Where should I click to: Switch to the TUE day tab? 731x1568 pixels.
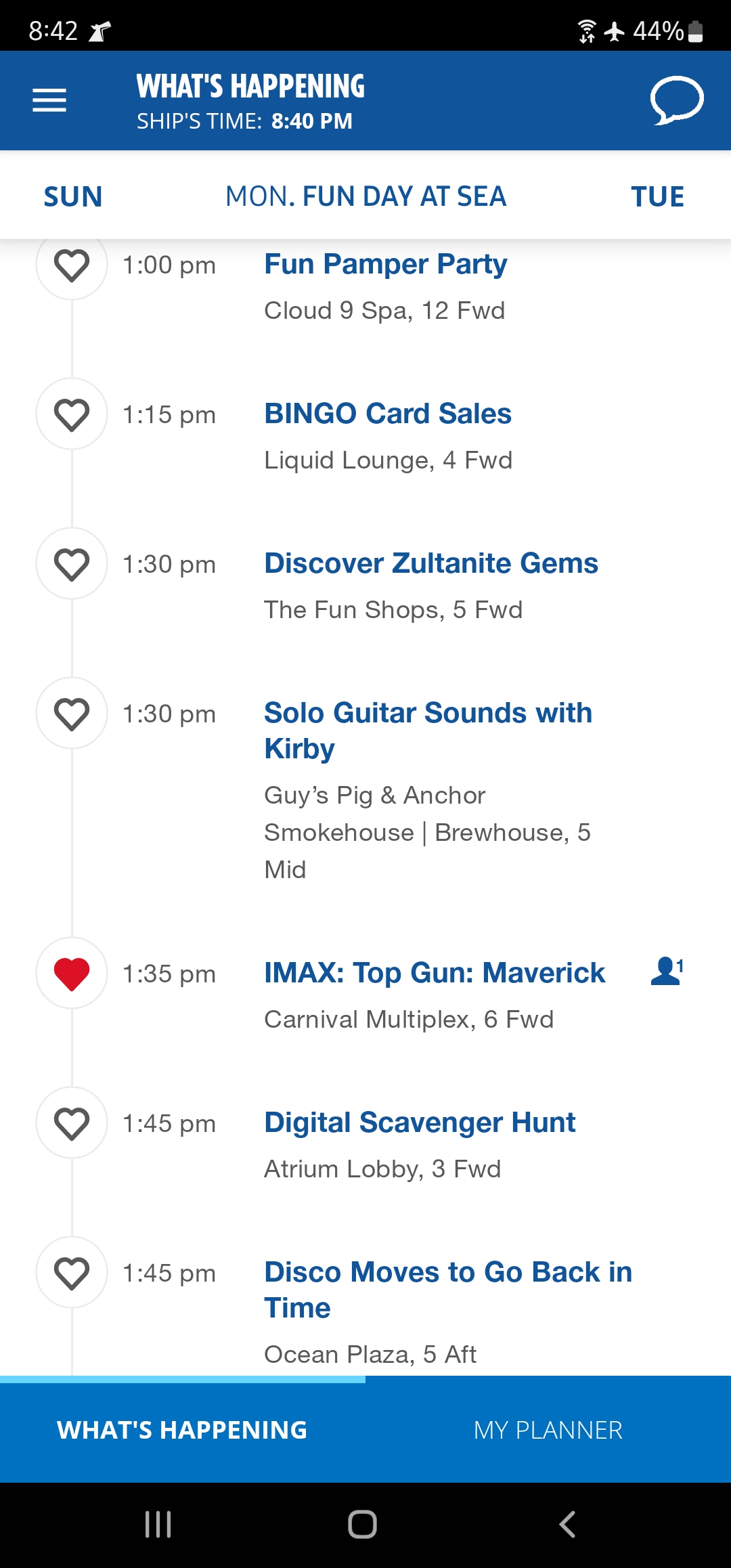657,197
